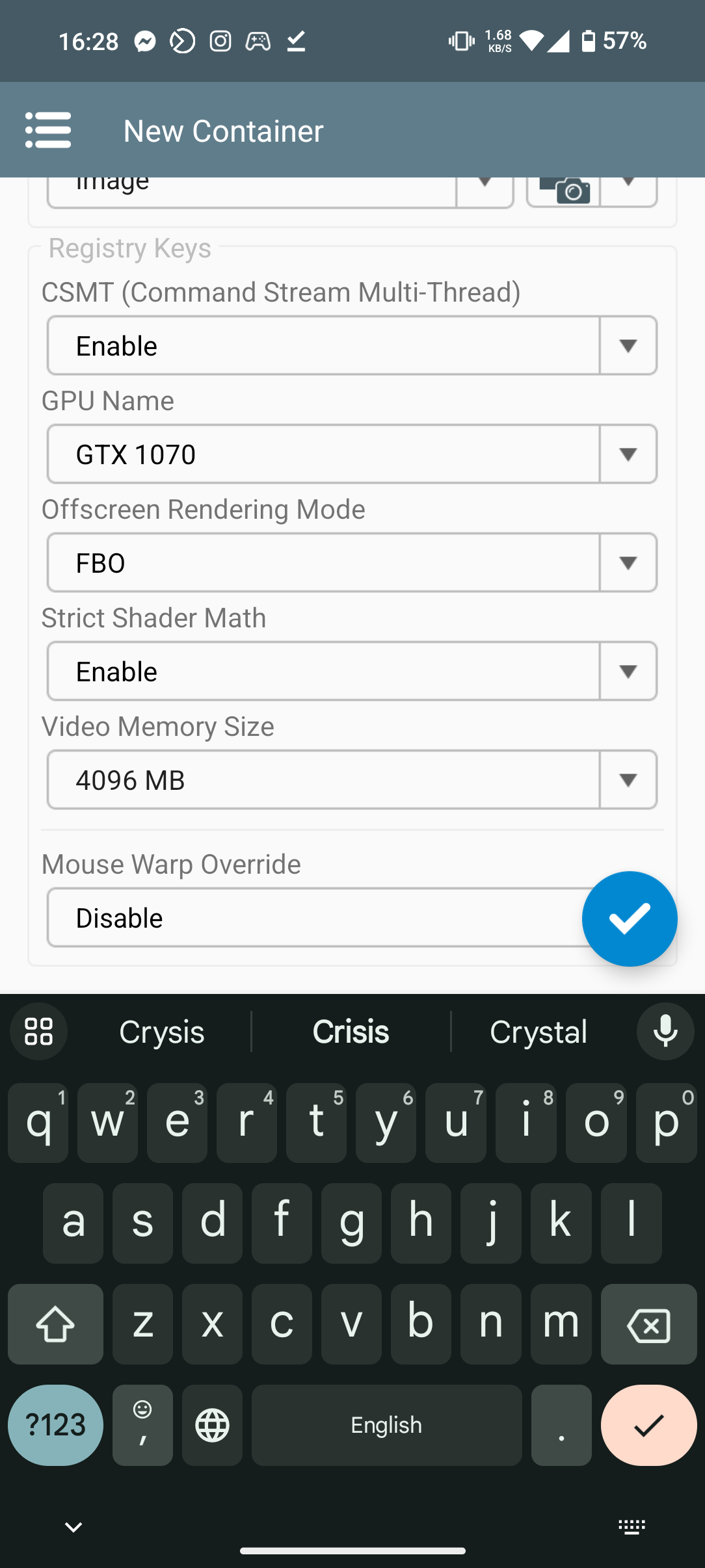
Task: Tap the keyboard backspace key
Action: [648, 1324]
